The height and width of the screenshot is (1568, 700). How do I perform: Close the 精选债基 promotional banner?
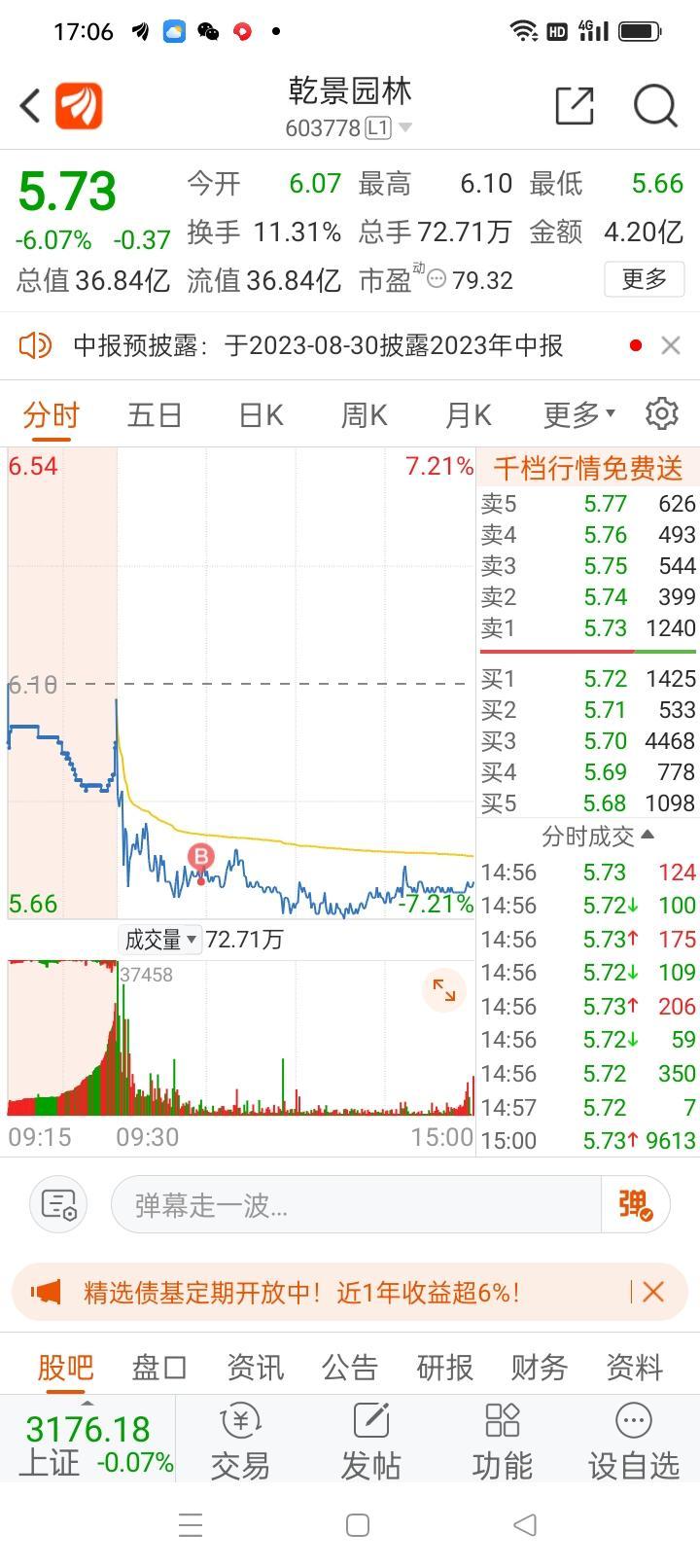click(653, 1292)
